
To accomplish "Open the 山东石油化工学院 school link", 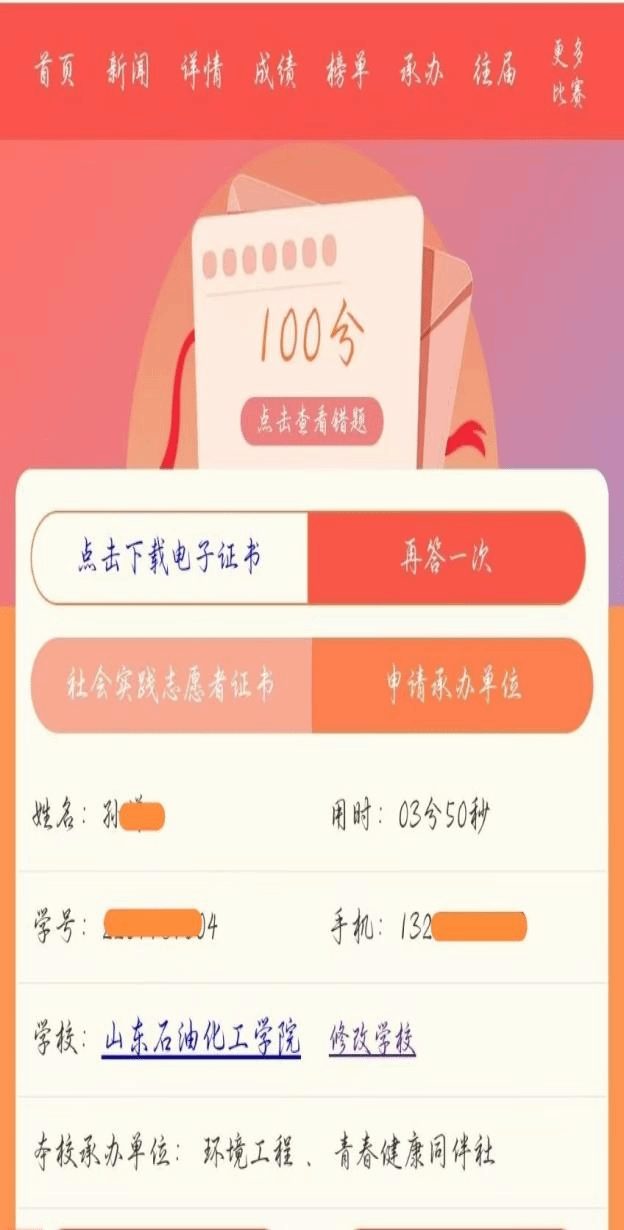I will (201, 1041).
